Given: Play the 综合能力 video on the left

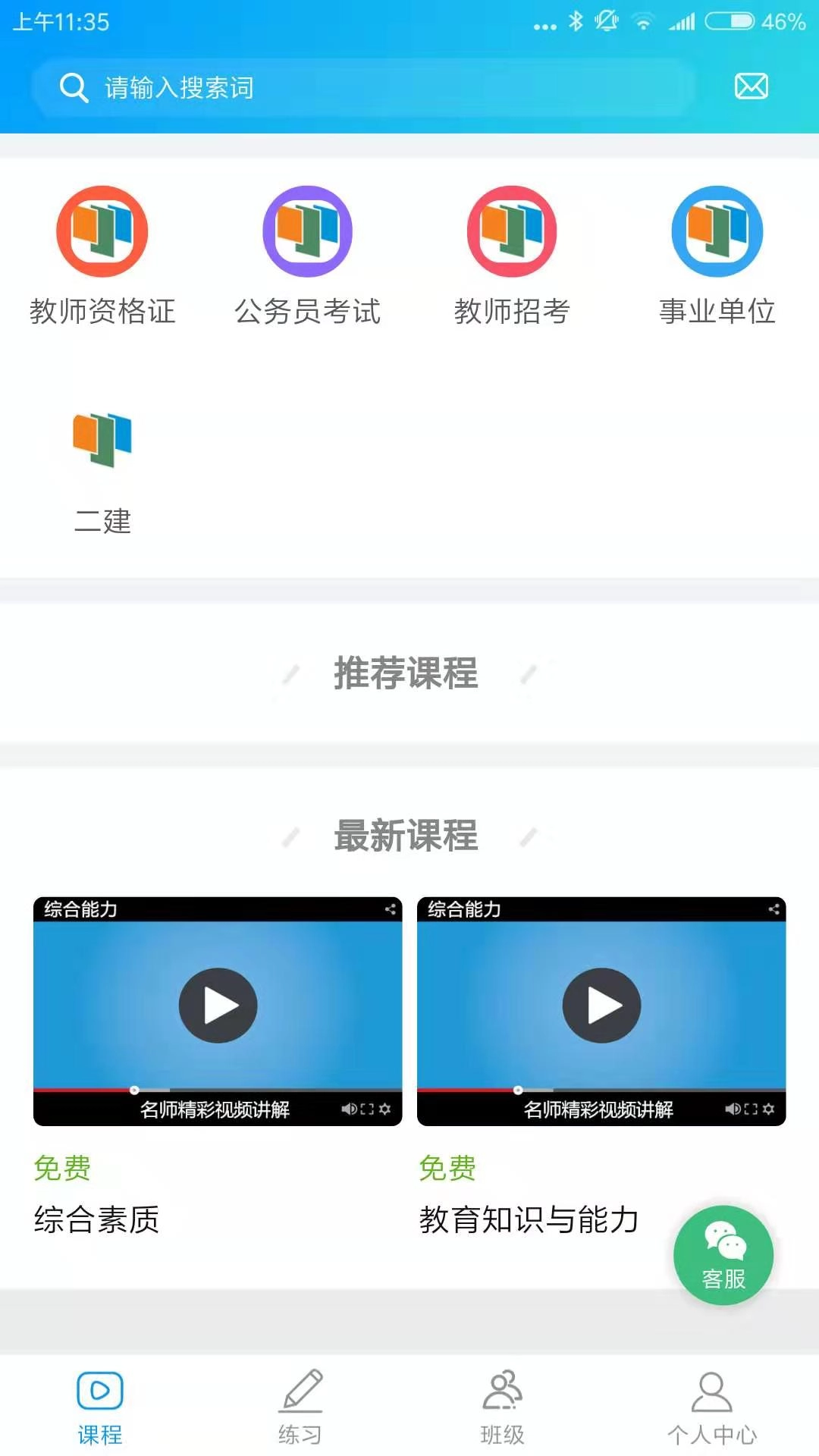Looking at the screenshot, I should coord(218,1003).
